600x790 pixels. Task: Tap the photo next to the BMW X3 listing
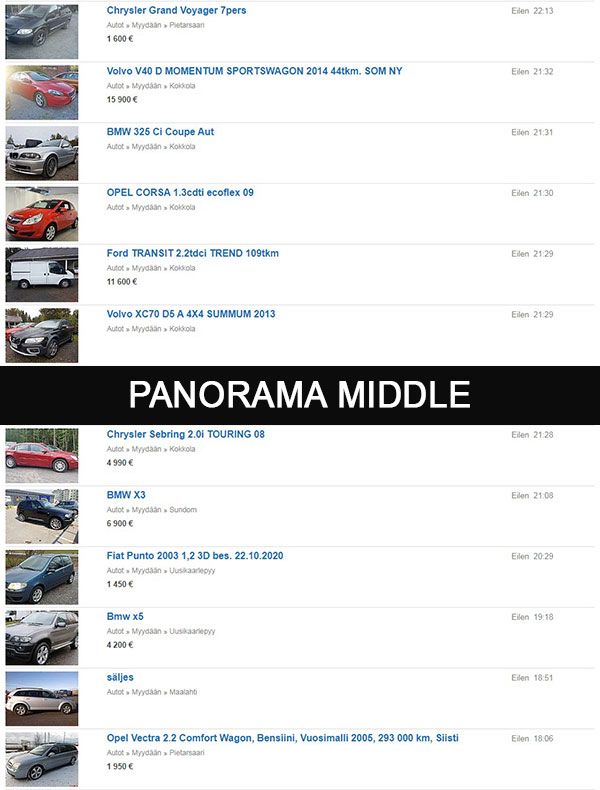41,516
